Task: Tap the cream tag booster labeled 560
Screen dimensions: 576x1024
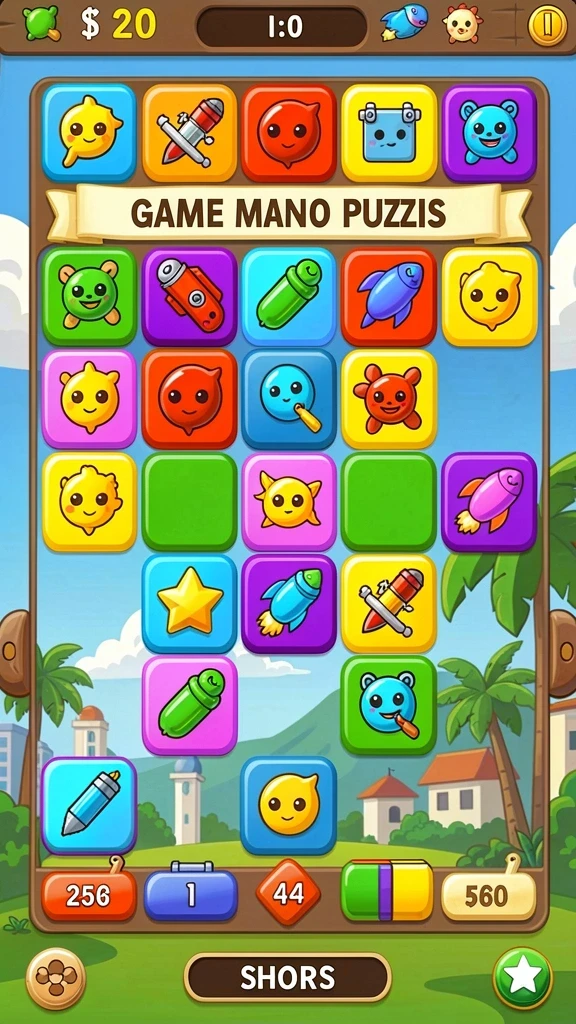Action: click(488, 895)
